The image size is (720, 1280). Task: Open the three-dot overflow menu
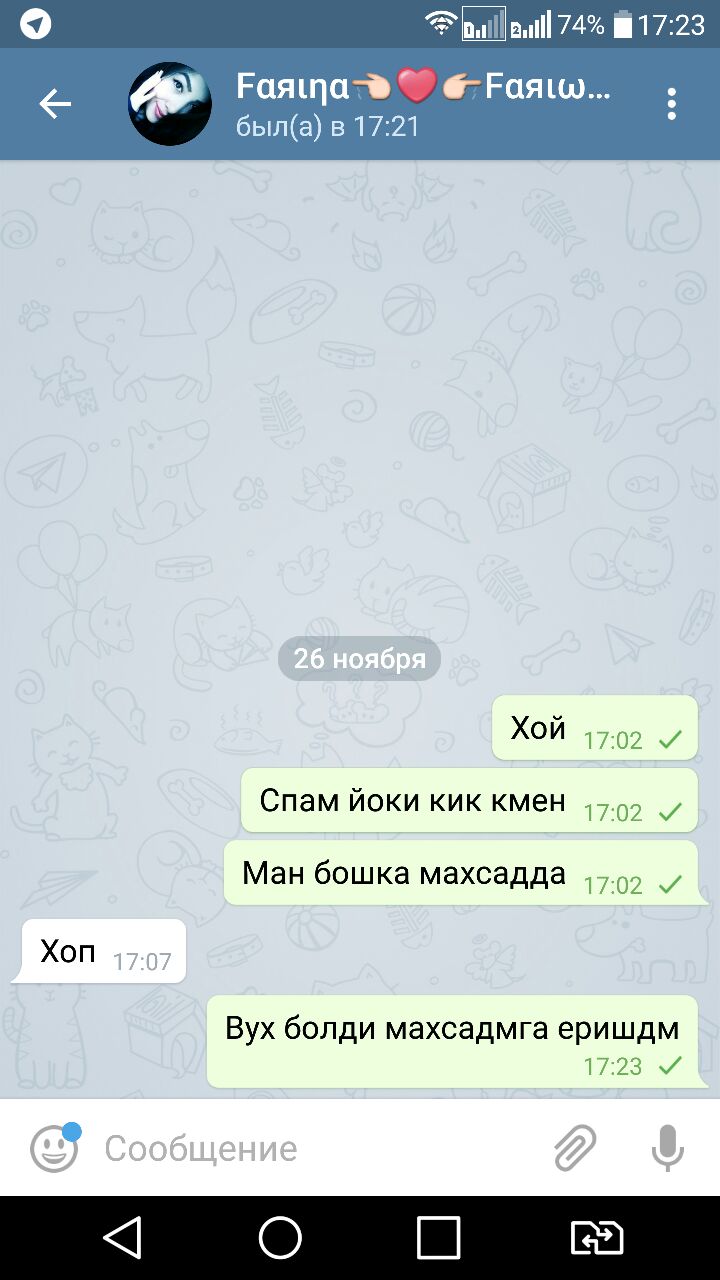671,104
